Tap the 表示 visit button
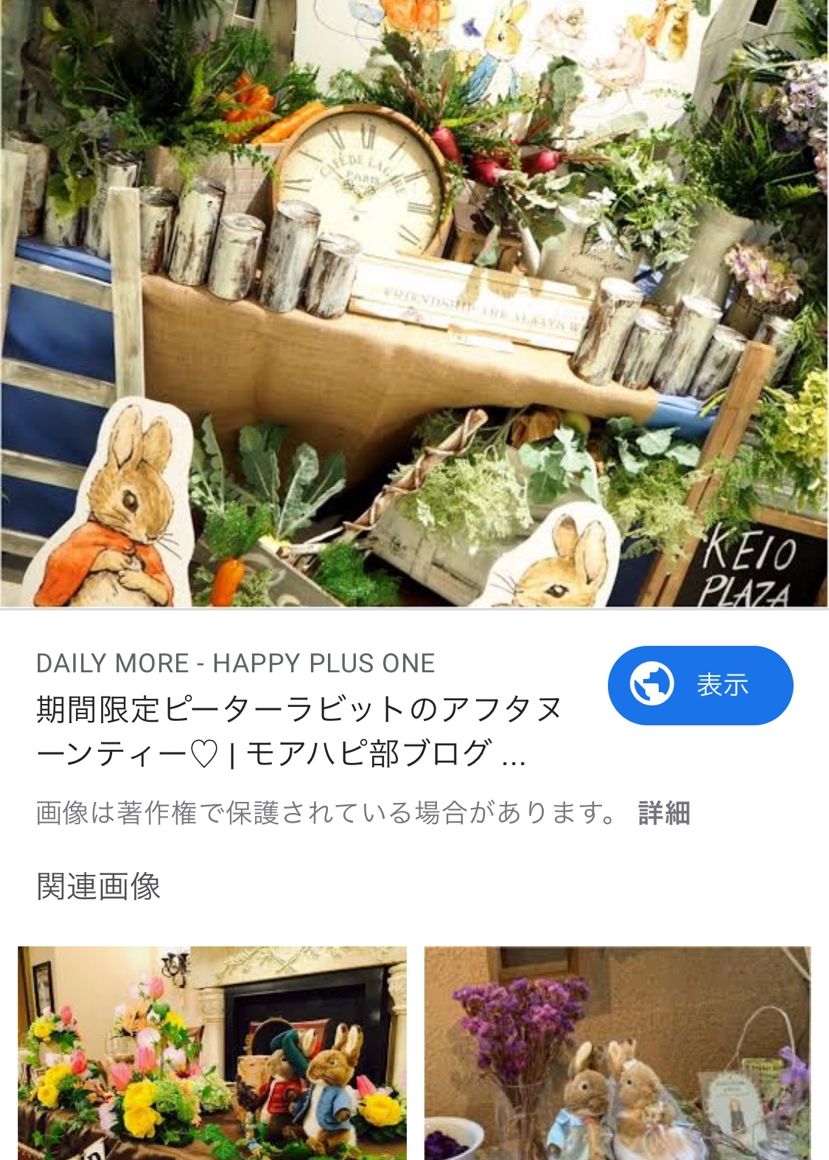Screen dimensions: 829x1160 tap(700, 686)
